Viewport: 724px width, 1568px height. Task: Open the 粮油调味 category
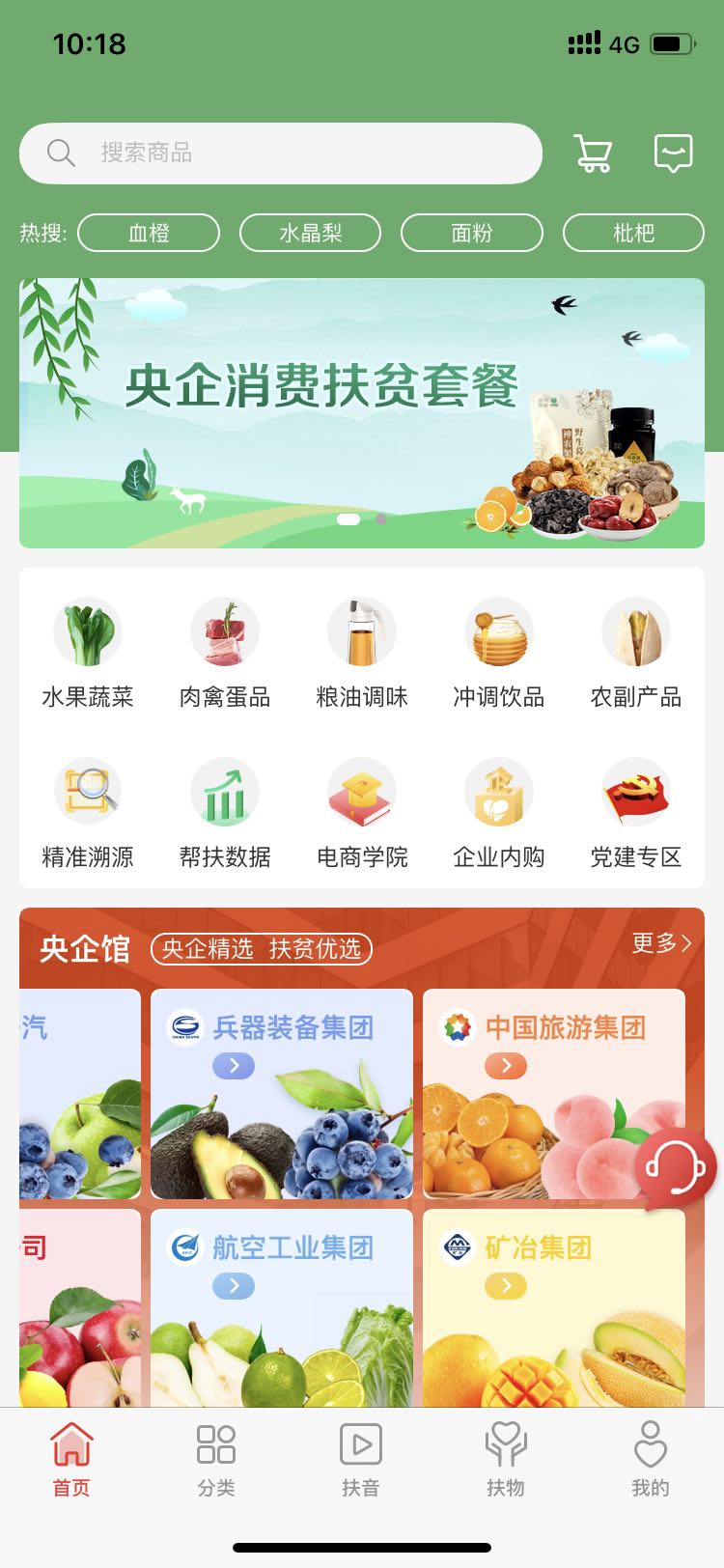(362, 653)
